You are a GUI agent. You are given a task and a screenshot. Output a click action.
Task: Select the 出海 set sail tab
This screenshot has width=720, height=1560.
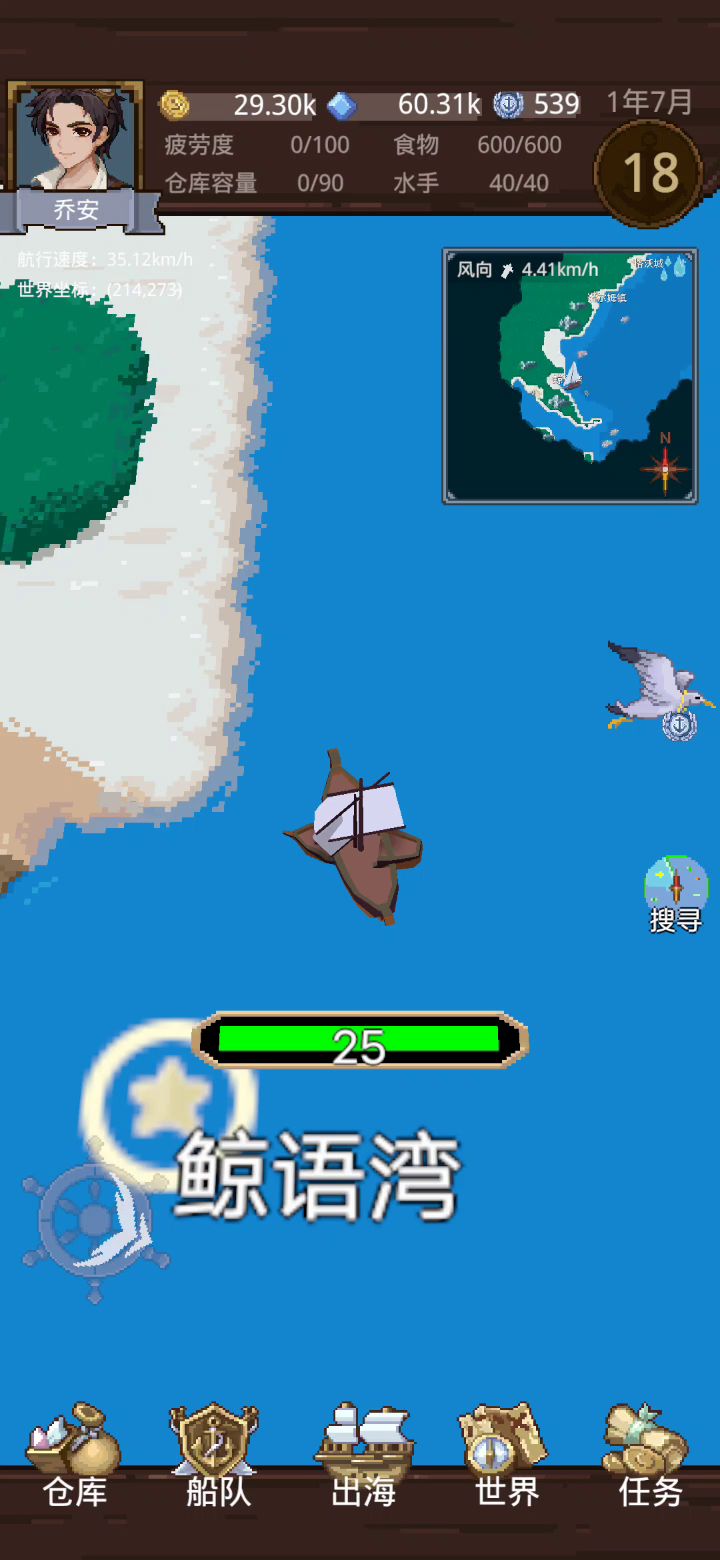coord(363,1455)
